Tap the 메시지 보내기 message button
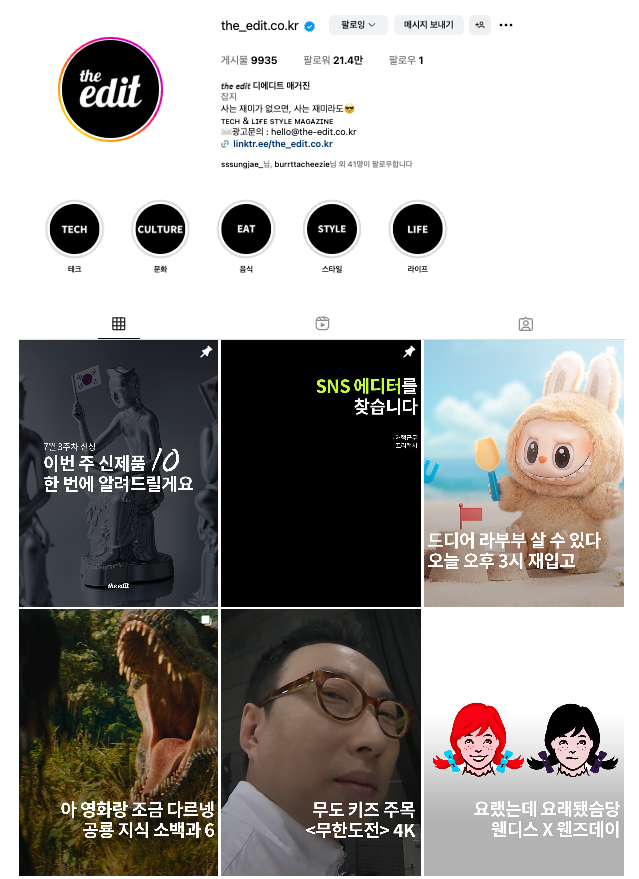This screenshot has width=639, height=879. (x=429, y=25)
